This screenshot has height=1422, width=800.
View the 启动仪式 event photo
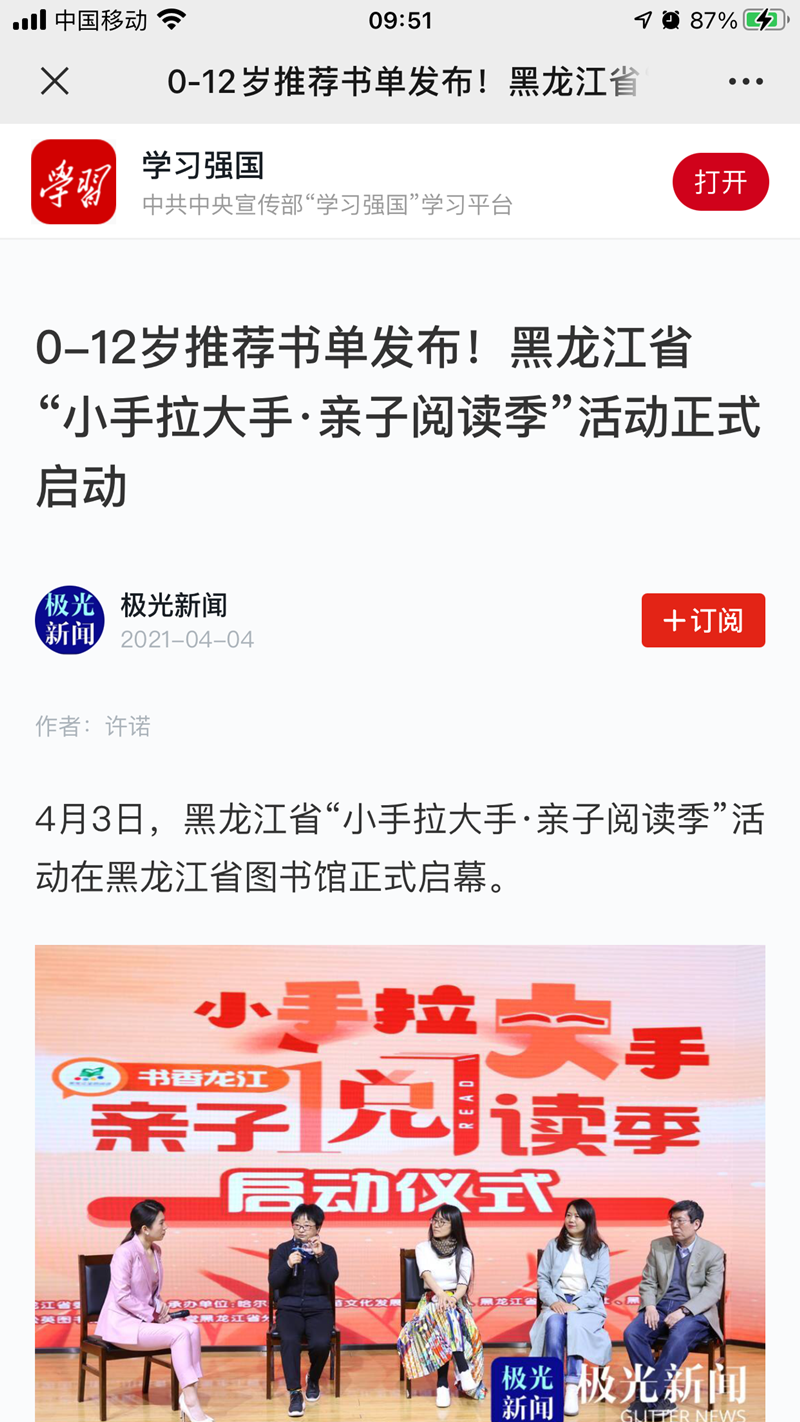400,1180
